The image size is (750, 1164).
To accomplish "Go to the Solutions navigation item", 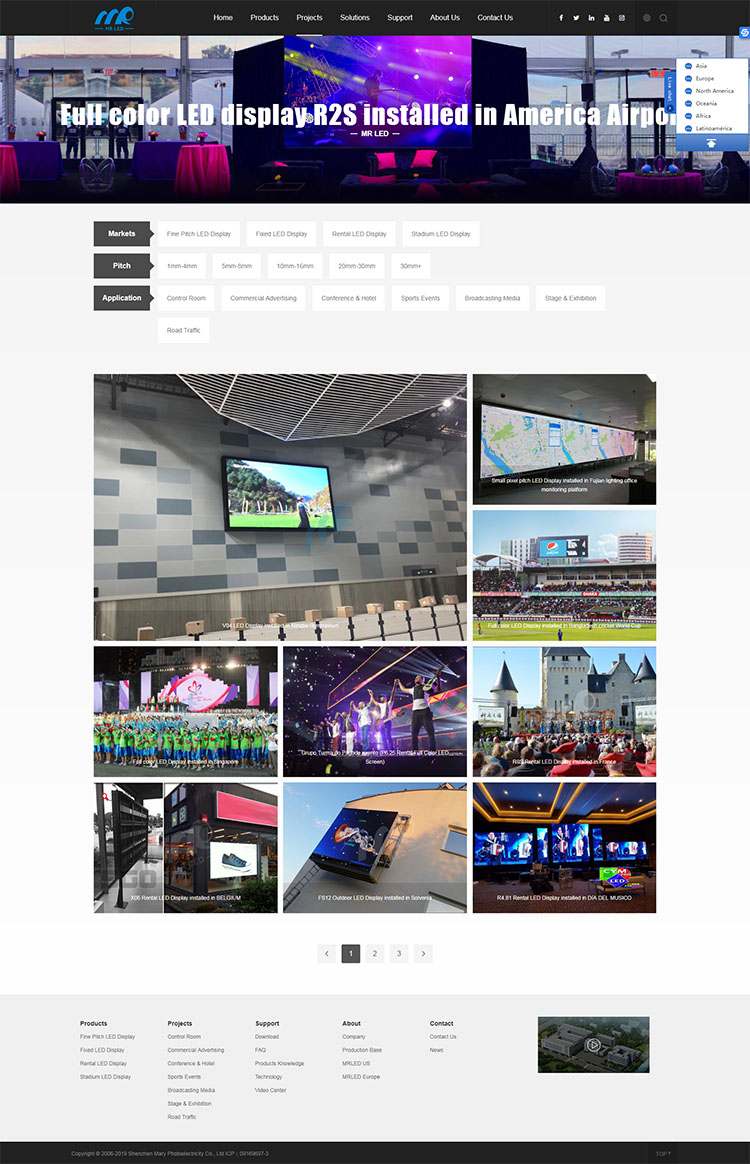I will tap(354, 18).
